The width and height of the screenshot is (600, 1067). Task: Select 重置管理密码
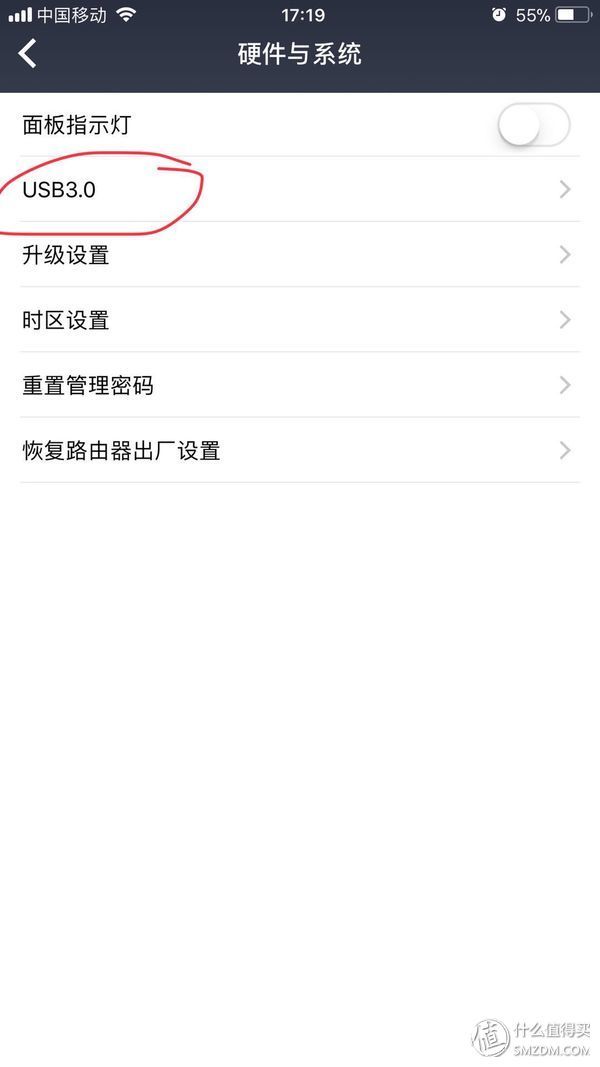[300, 385]
